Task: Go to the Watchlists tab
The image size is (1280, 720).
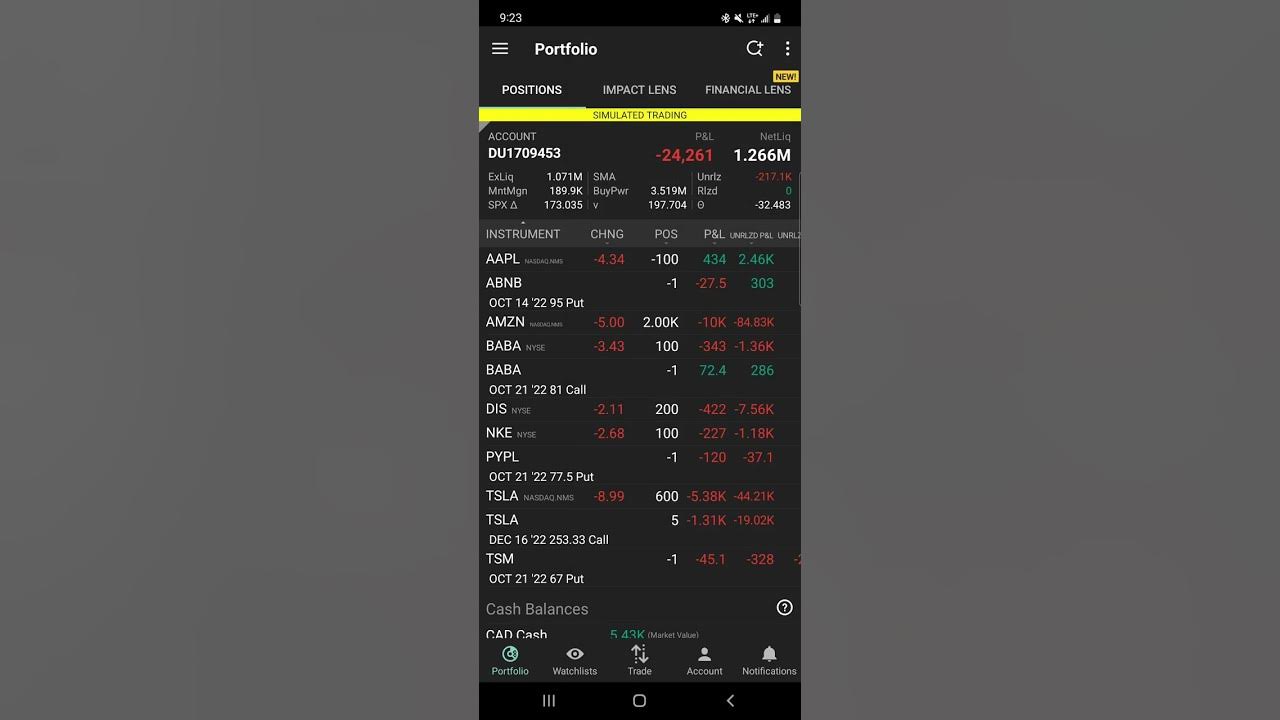Action: click(x=574, y=660)
